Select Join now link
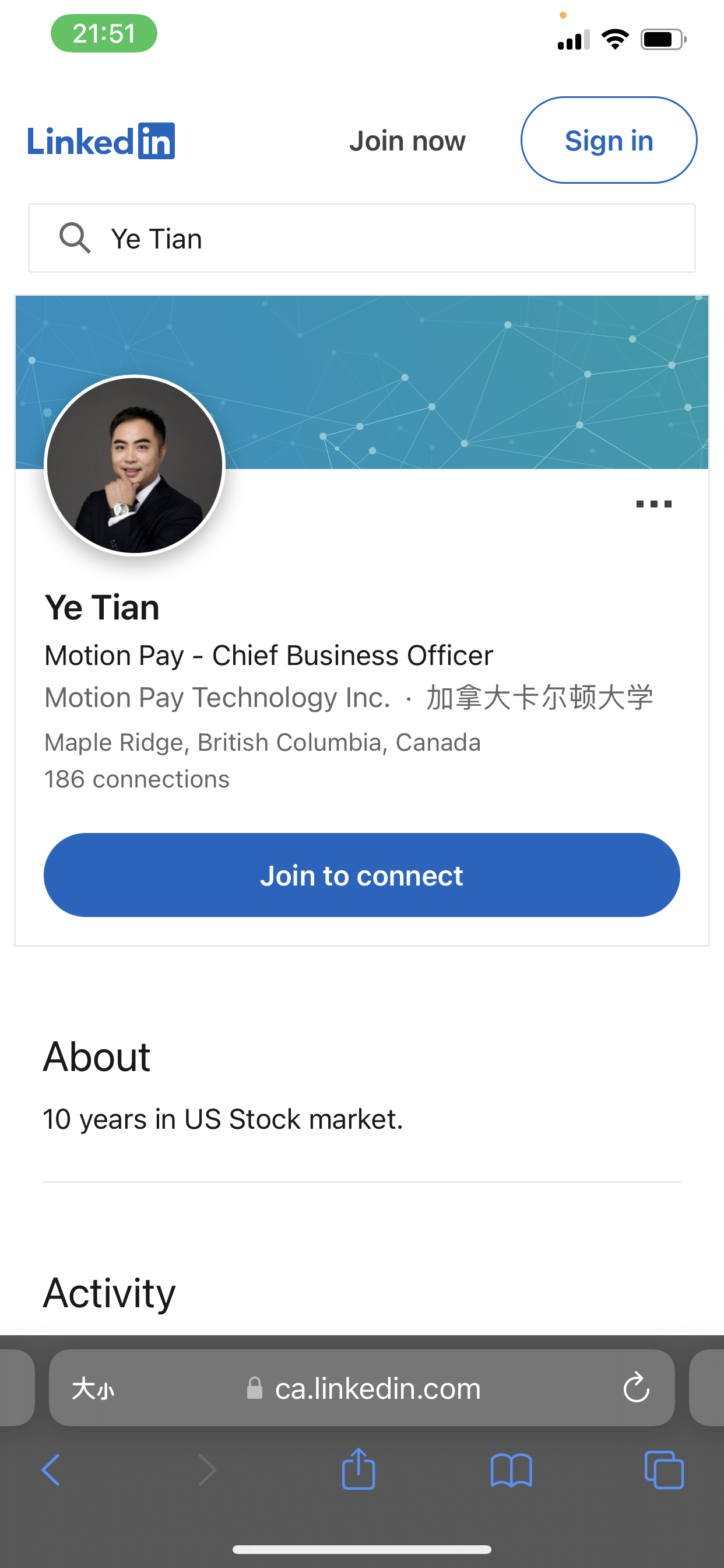 click(407, 141)
